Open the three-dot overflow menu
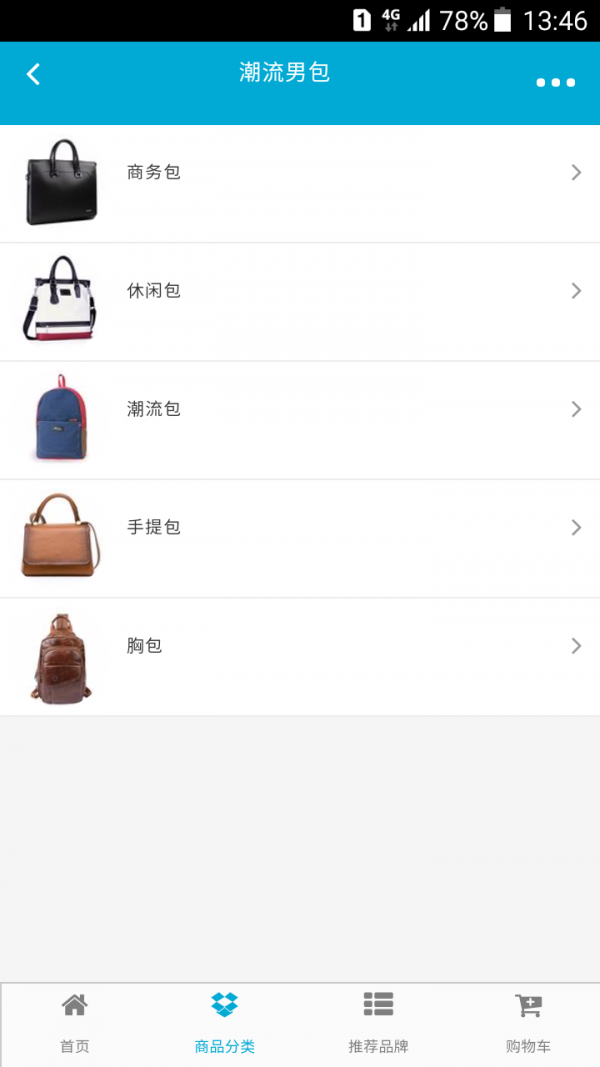600x1067 pixels. point(555,82)
